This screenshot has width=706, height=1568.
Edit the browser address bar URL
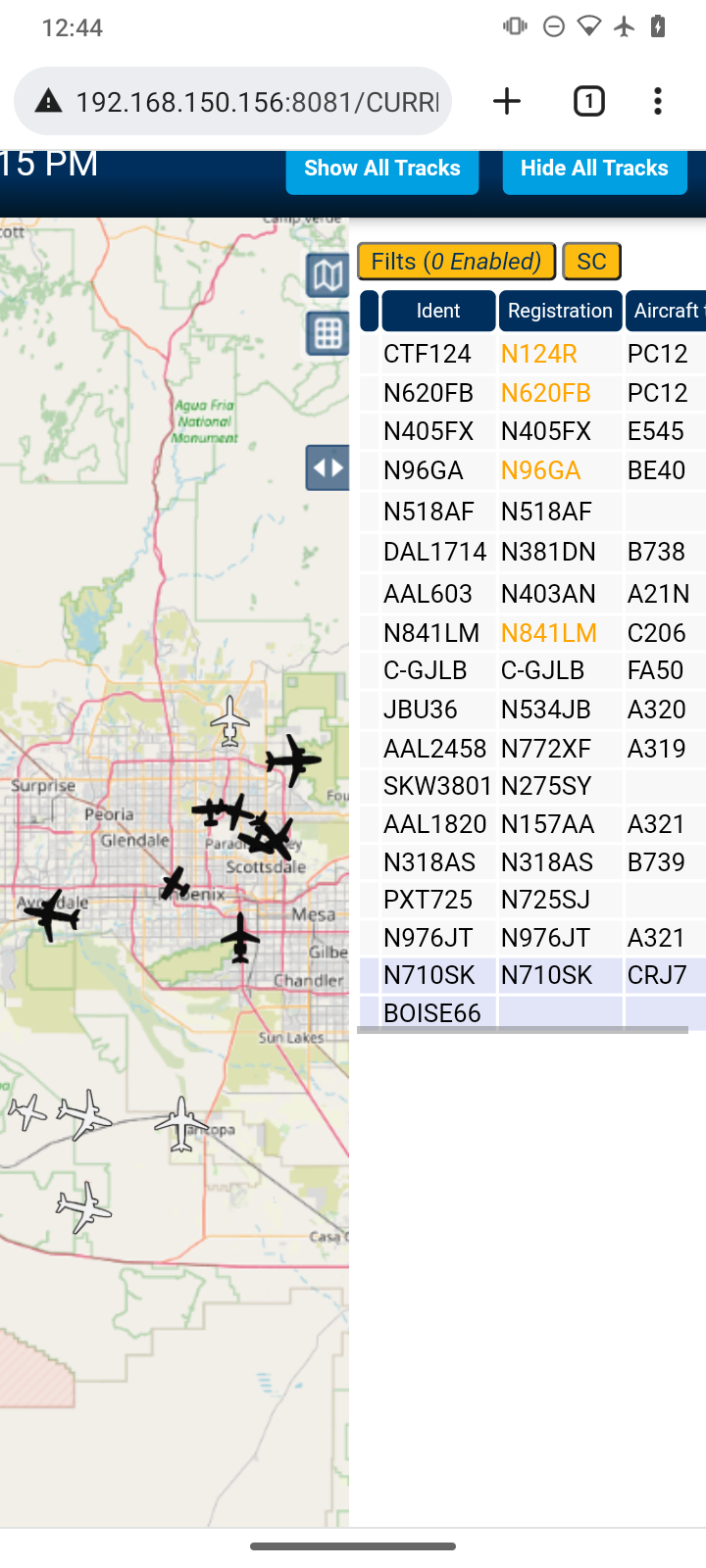click(257, 101)
